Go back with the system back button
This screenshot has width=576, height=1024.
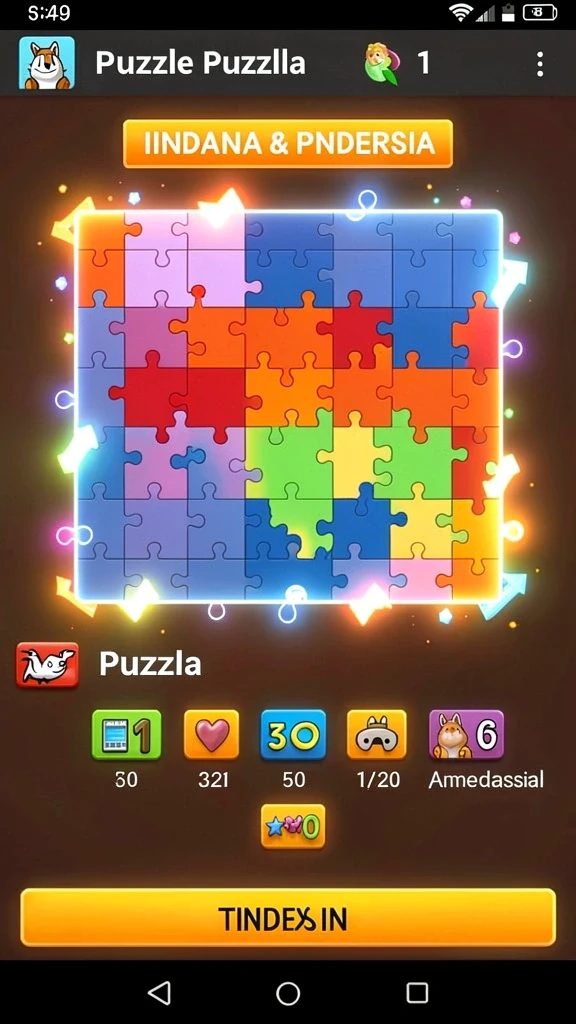159,992
